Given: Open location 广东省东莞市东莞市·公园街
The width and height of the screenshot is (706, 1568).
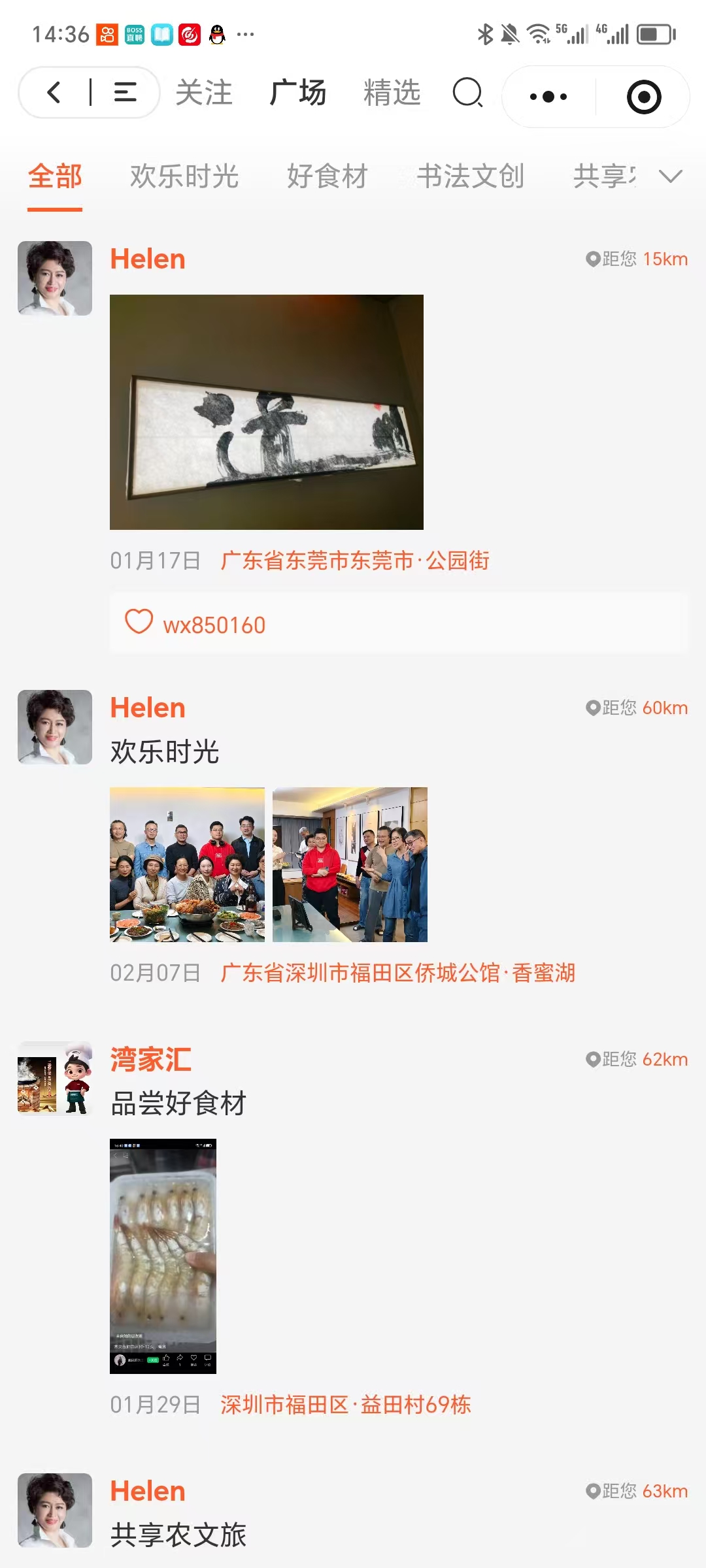Looking at the screenshot, I should [x=355, y=561].
